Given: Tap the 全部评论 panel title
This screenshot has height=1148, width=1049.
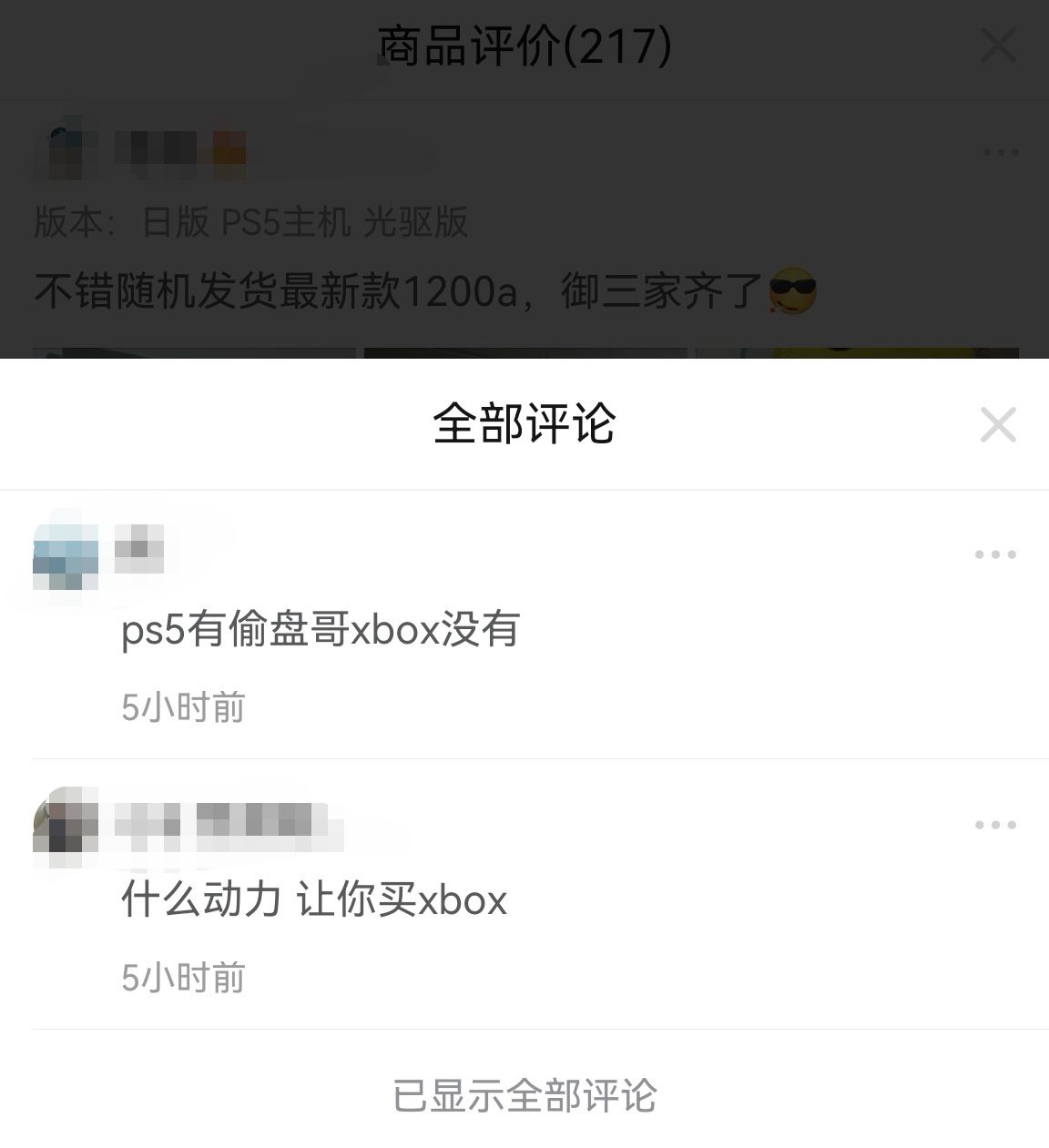Looking at the screenshot, I should [524, 423].
